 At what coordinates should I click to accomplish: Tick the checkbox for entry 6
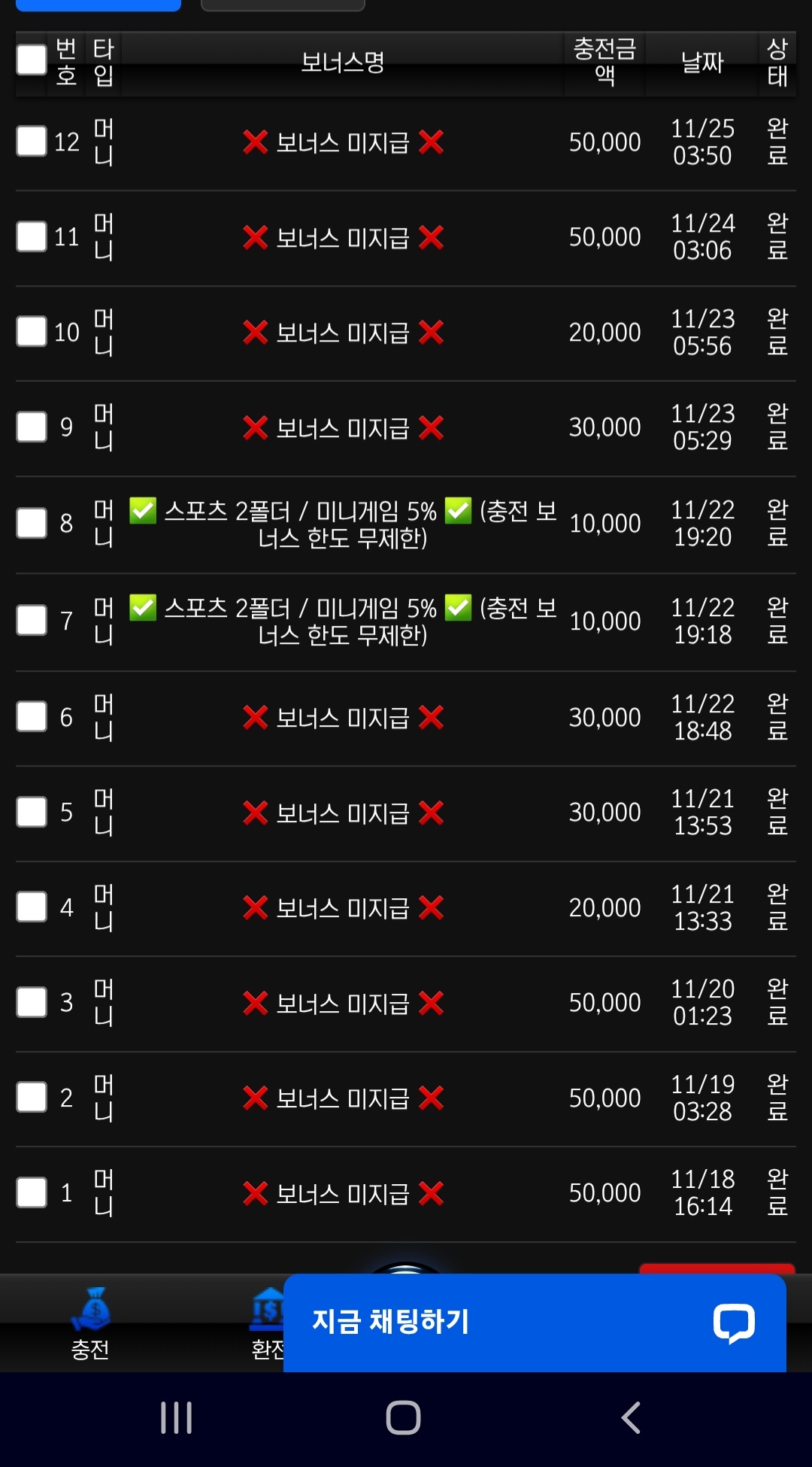tap(32, 717)
